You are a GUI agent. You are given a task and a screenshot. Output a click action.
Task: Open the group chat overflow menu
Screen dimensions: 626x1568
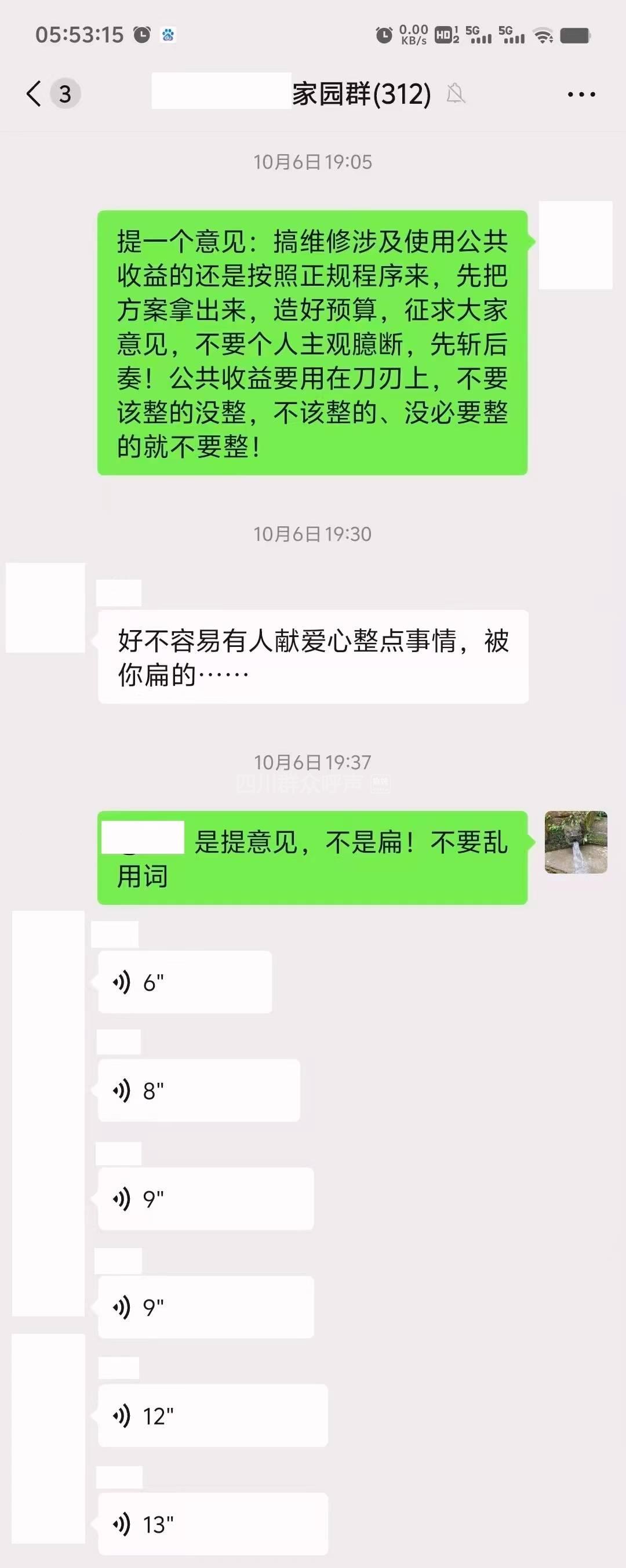tap(581, 94)
